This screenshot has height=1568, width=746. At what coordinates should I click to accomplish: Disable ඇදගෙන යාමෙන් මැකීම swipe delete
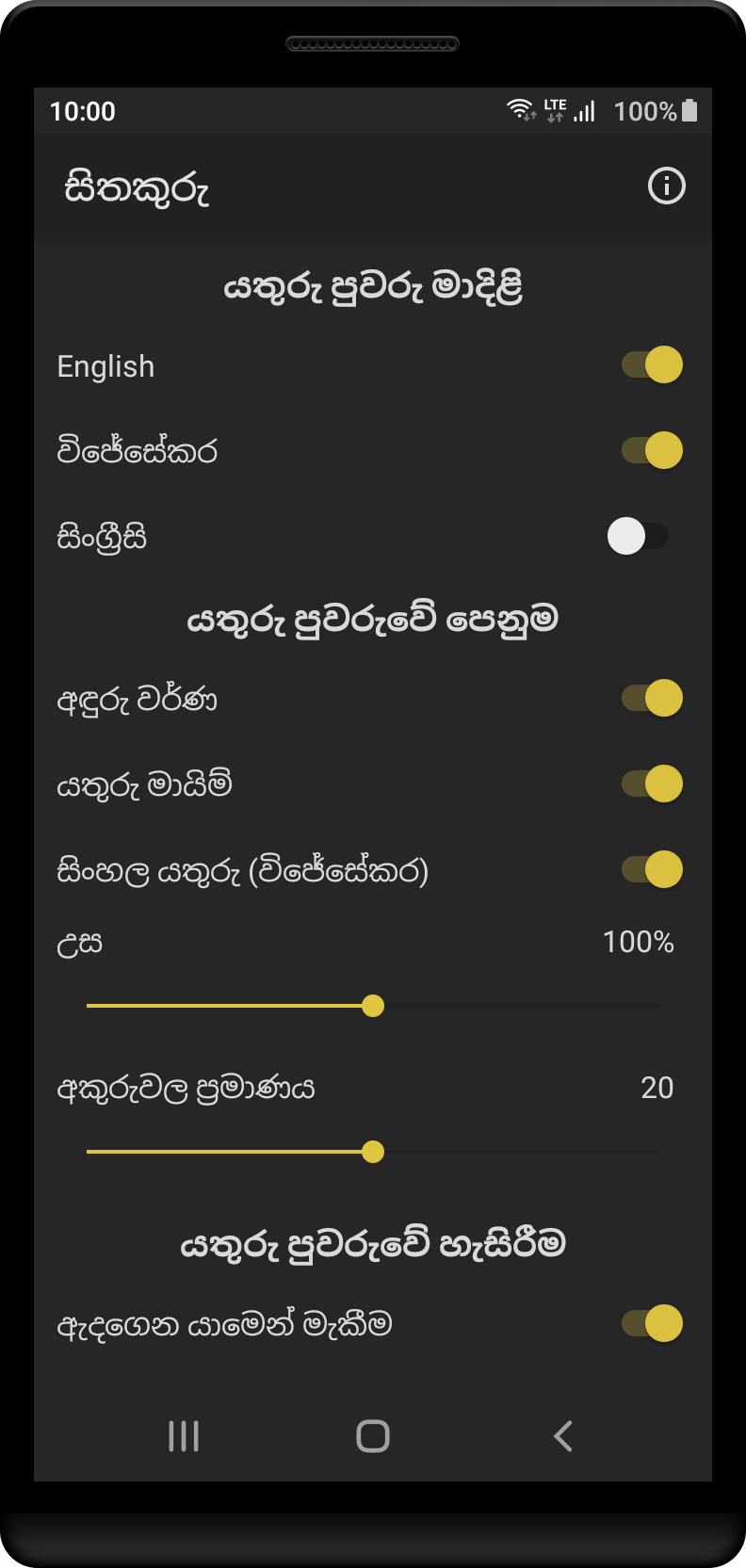652,1323
